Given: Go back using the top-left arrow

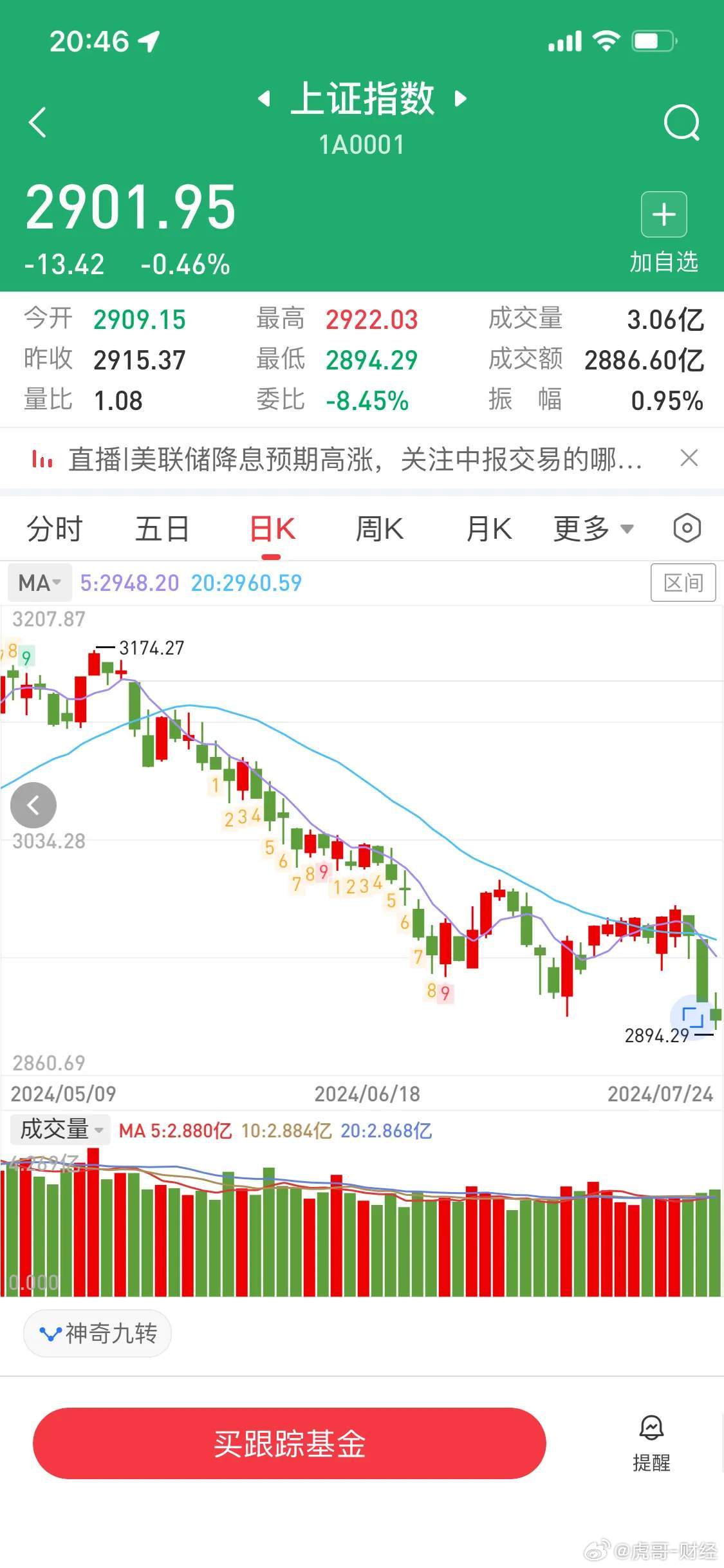Looking at the screenshot, I should (x=38, y=122).
